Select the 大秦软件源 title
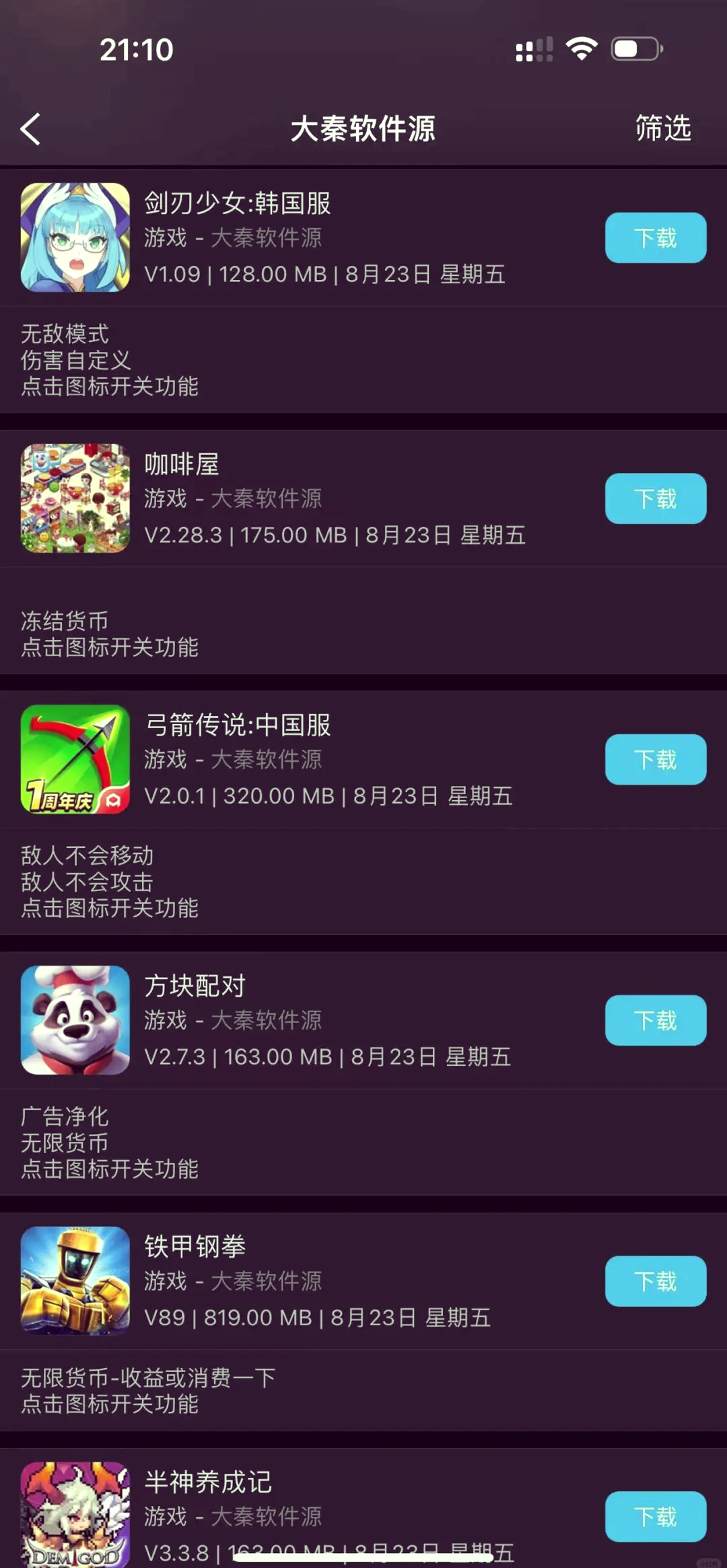Viewport: 727px width, 1568px height. 363,129
